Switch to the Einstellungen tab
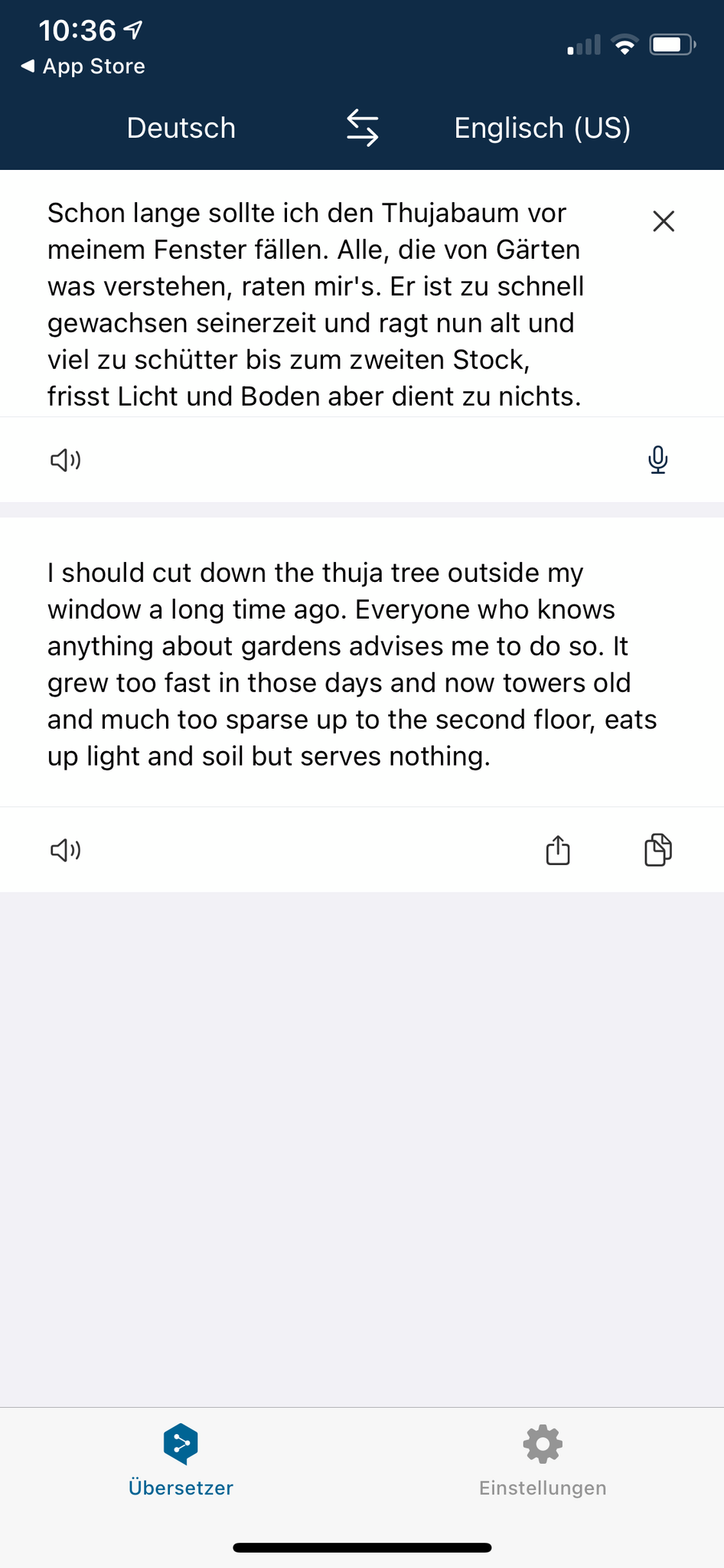Image resolution: width=724 pixels, height=1568 pixels. pos(542,1460)
